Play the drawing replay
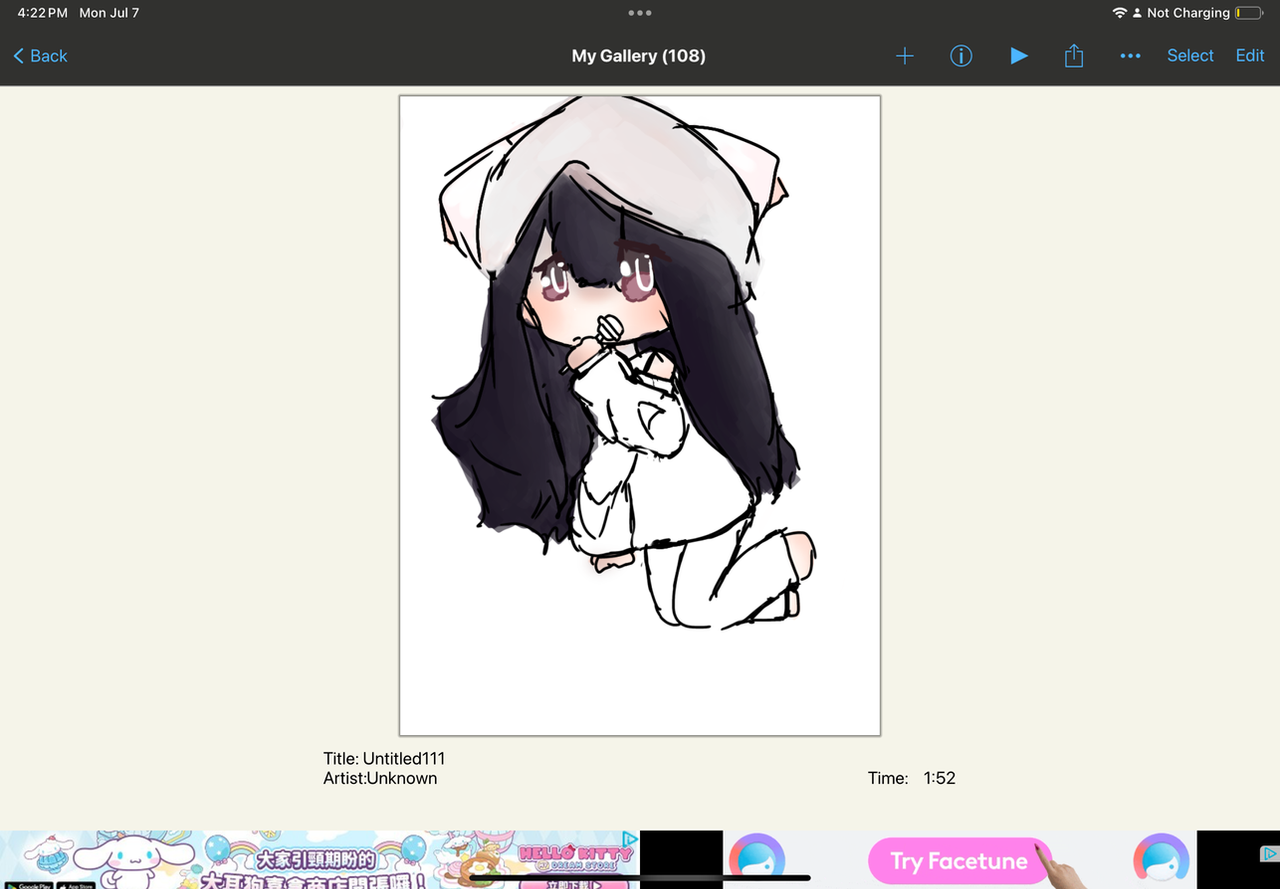 coord(1018,56)
